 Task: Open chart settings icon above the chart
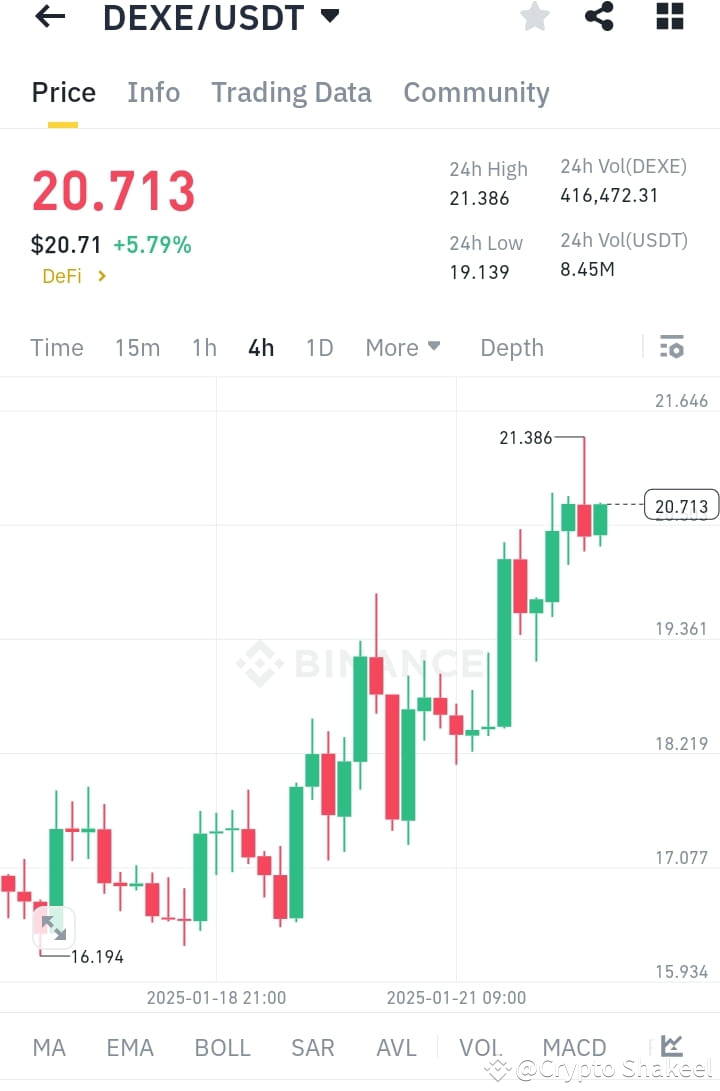click(672, 347)
